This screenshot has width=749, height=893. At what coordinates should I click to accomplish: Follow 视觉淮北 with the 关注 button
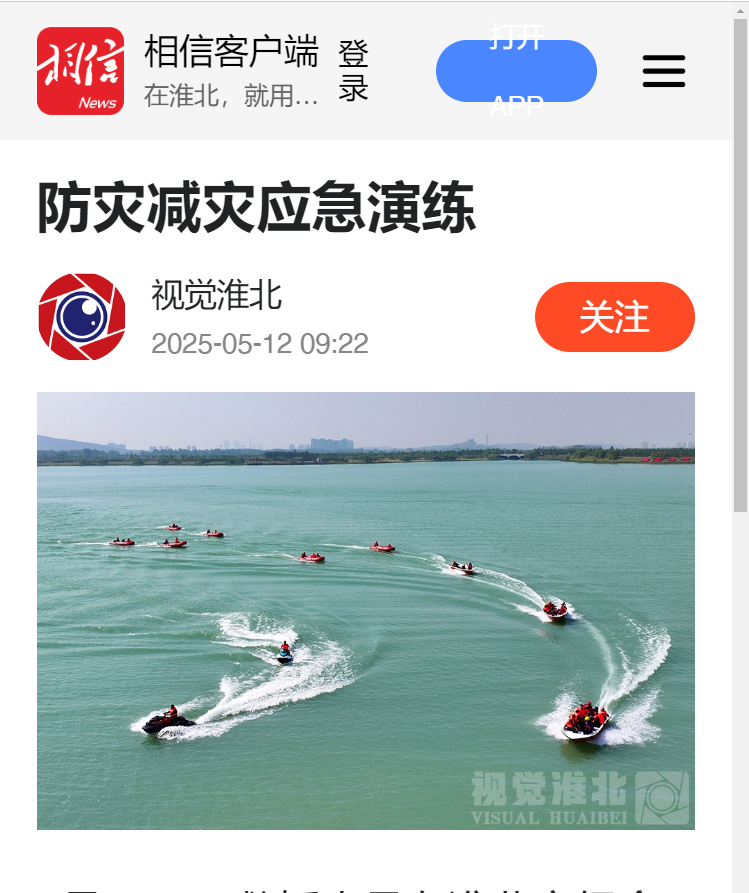(614, 317)
